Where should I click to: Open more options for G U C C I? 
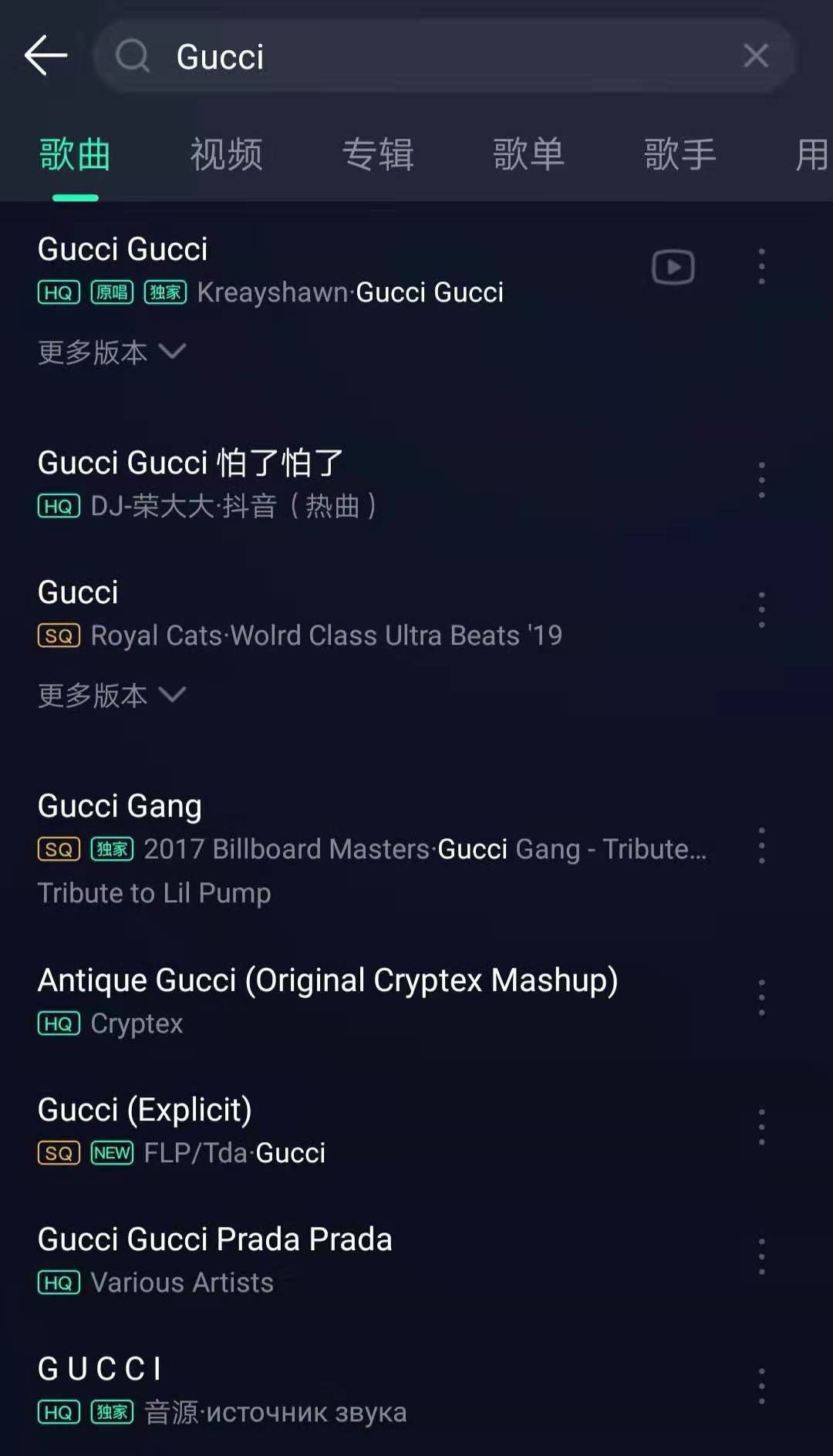tap(762, 1387)
